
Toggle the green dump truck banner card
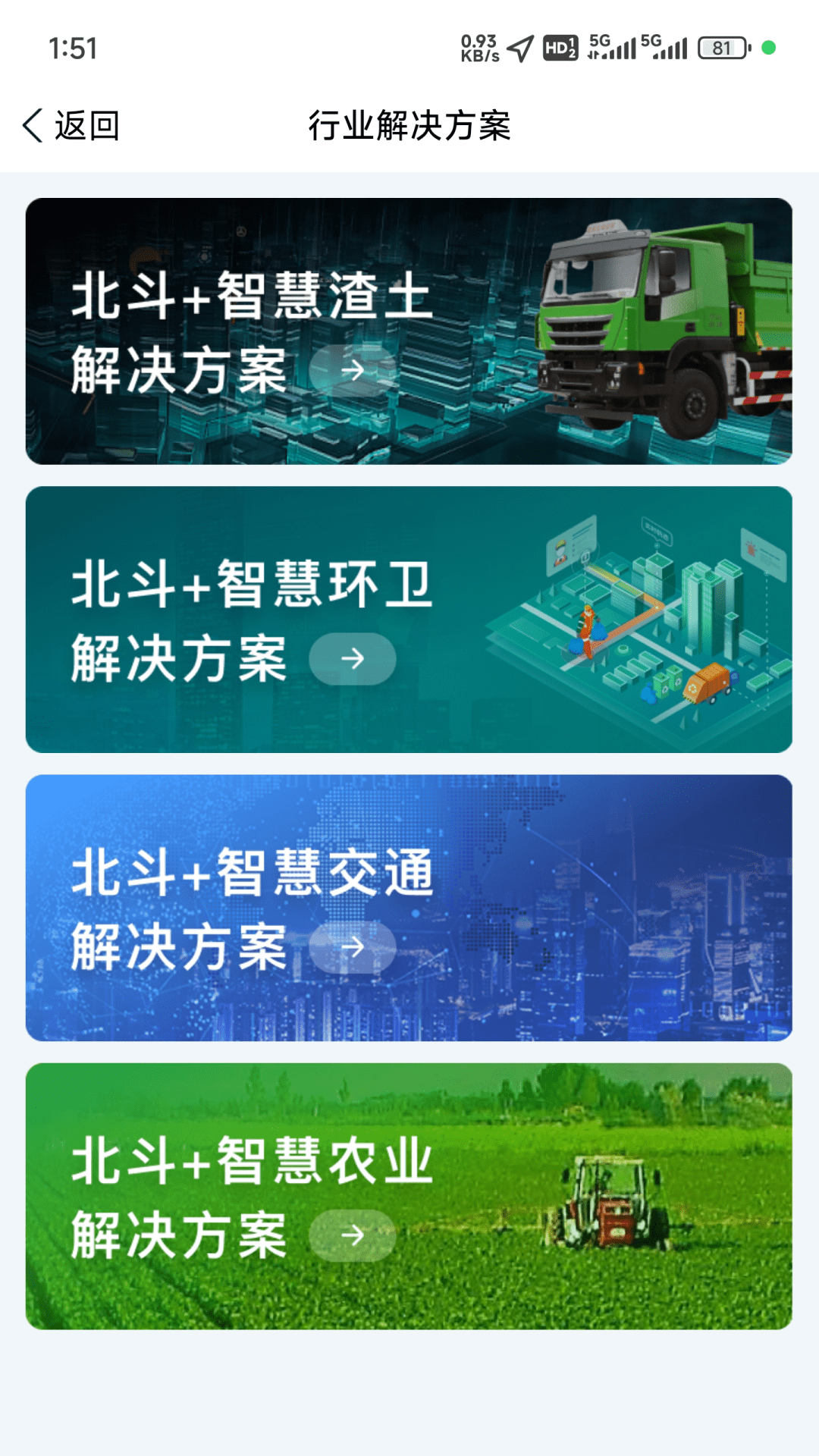point(409,331)
